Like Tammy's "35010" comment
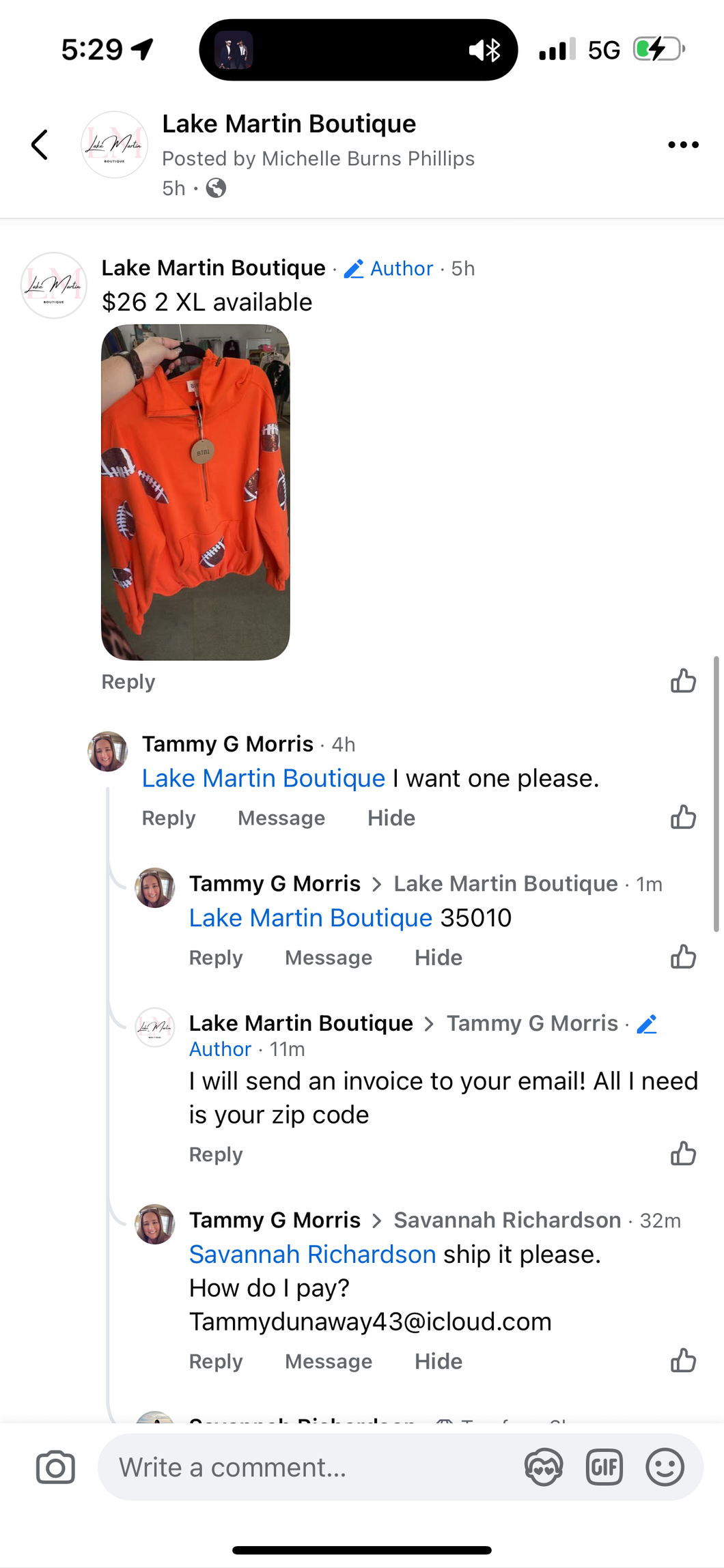Viewport: 724px width, 1568px height. click(x=683, y=957)
